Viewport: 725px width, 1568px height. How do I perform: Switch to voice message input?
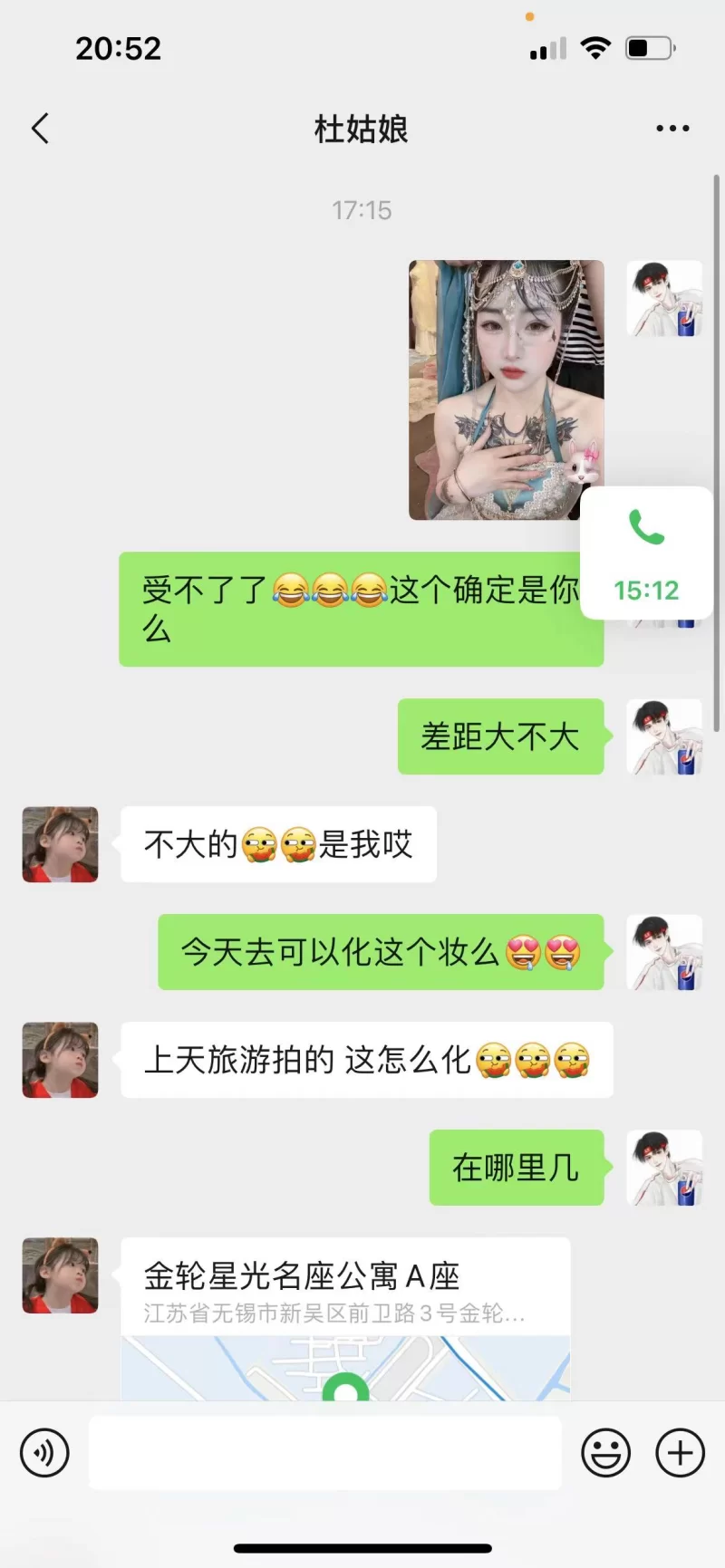(44, 1453)
